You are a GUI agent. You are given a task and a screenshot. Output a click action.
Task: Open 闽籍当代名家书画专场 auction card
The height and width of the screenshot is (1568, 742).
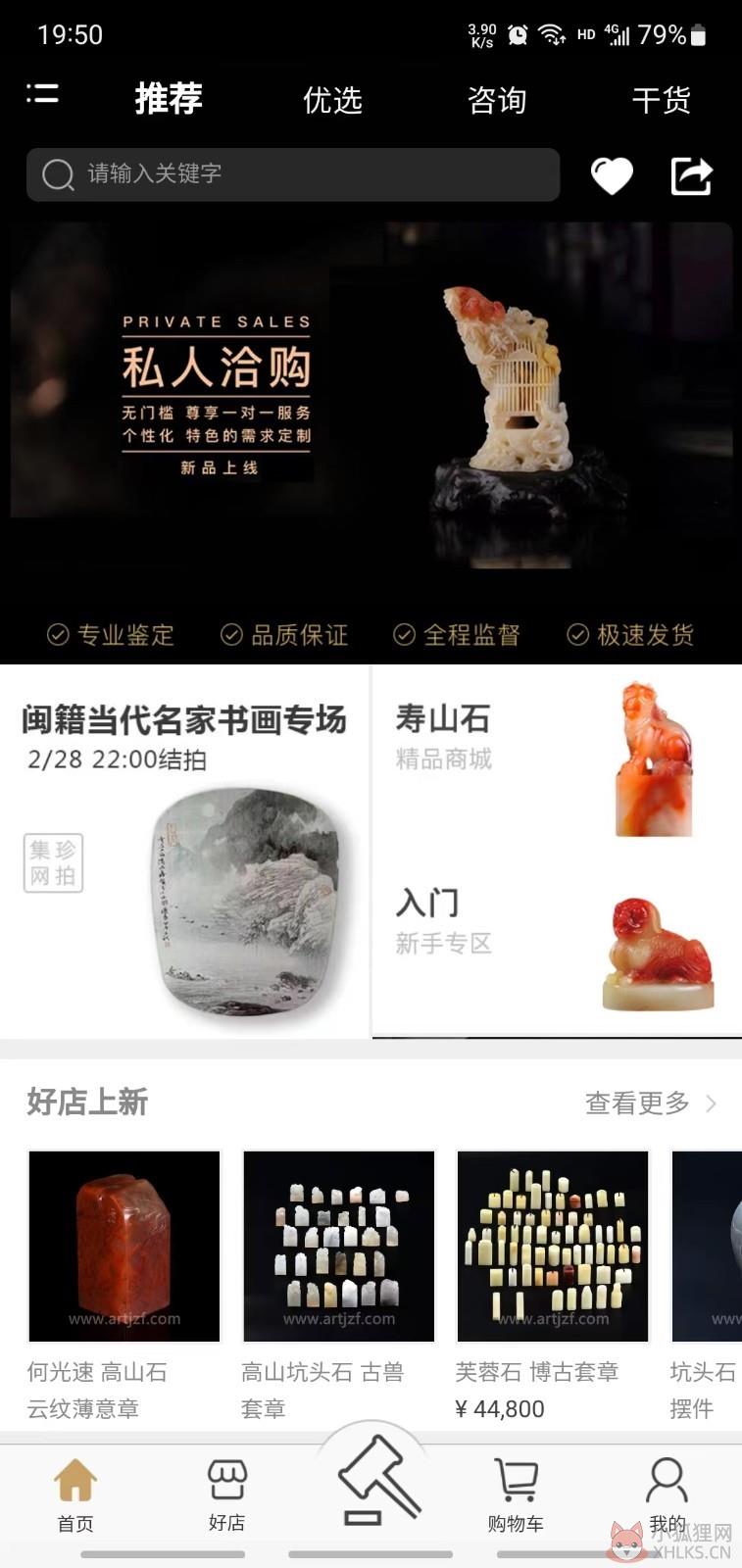tap(184, 851)
